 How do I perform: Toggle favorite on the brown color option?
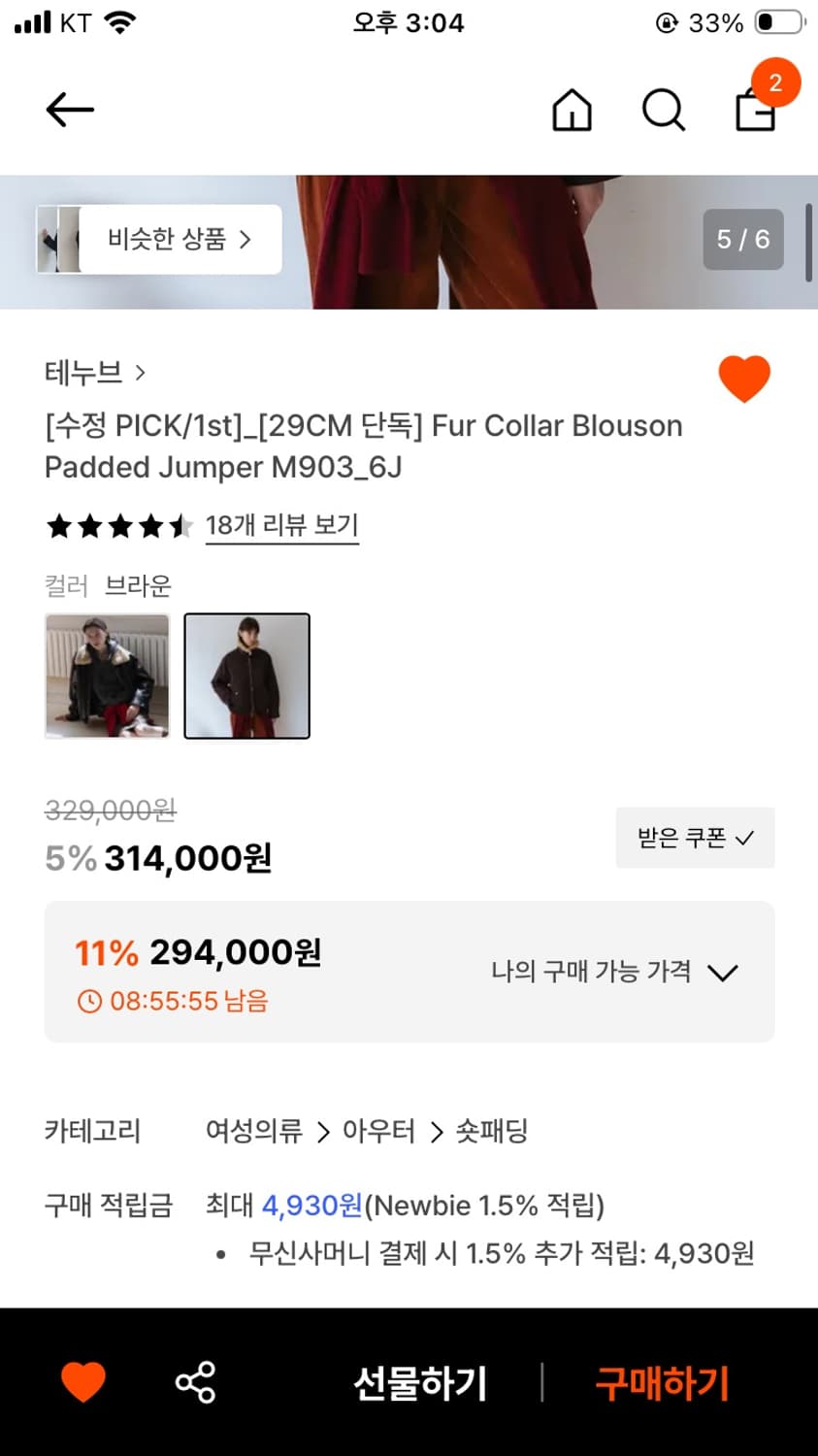coord(107,676)
